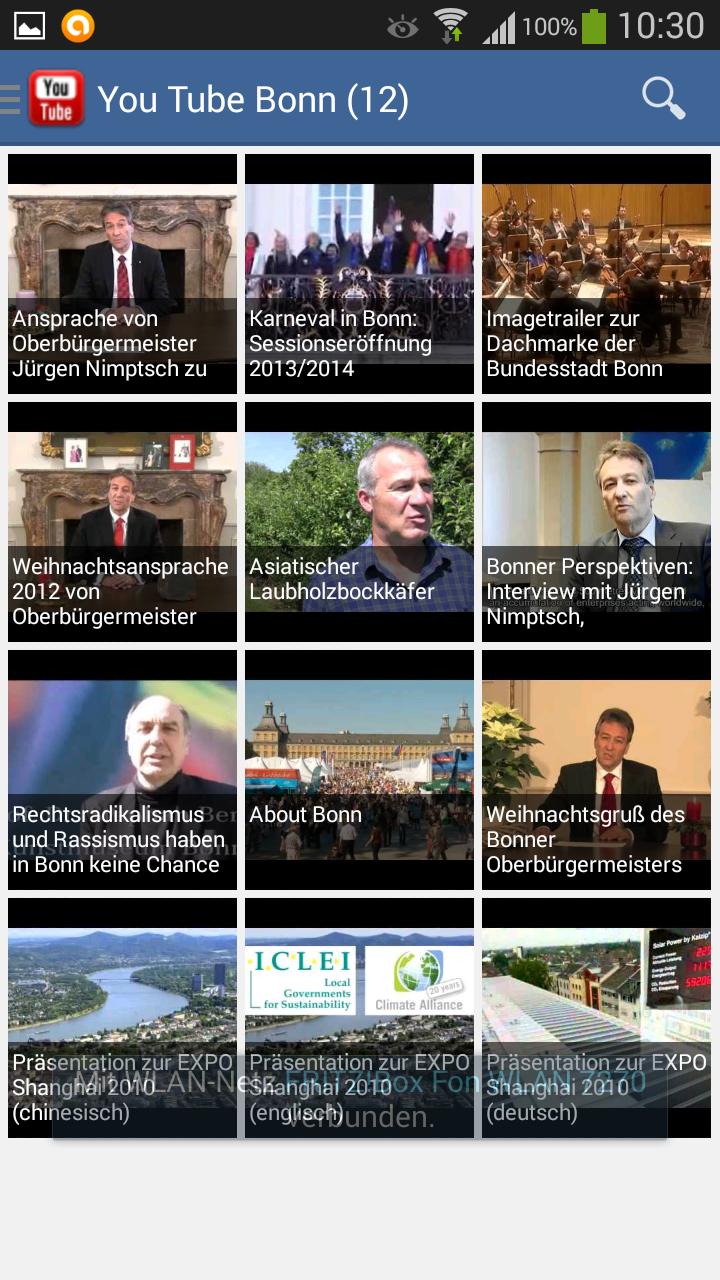Image resolution: width=720 pixels, height=1280 pixels.
Task: Open Weihnachtsgruß des Bonner Oberbürgermeisters video
Action: click(x=596, y=769)
